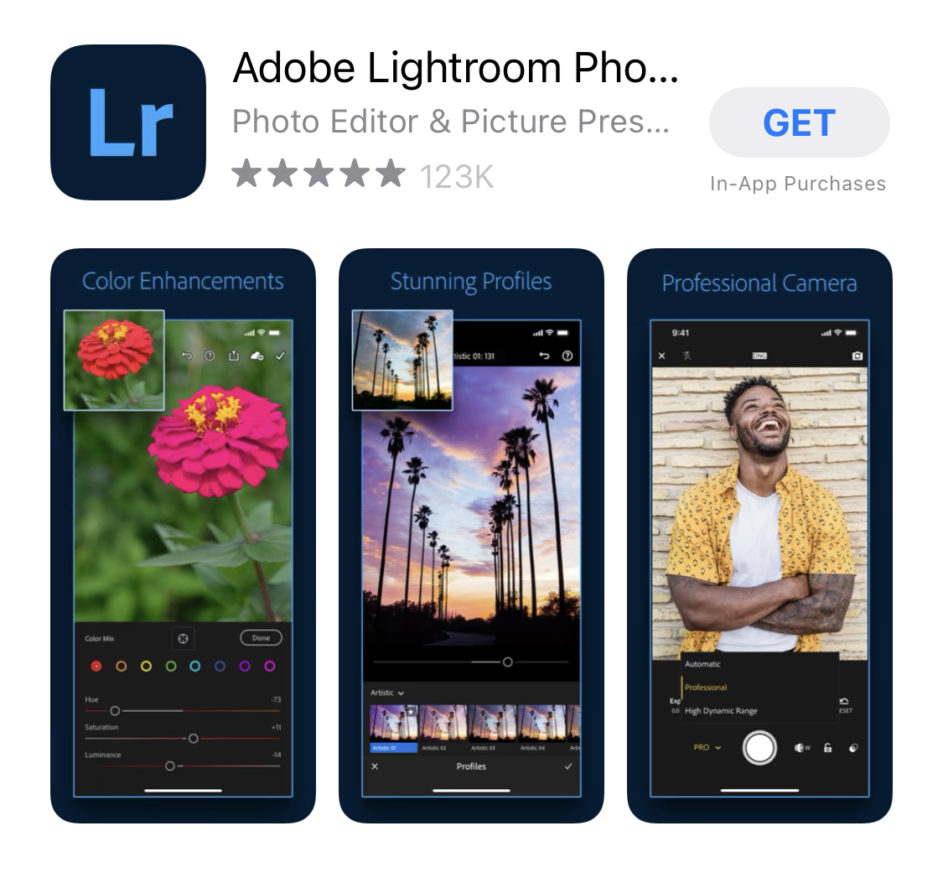View the Color Enhancements preview screenshot
This screenshot has height=883, width=943.
point(183,535)
